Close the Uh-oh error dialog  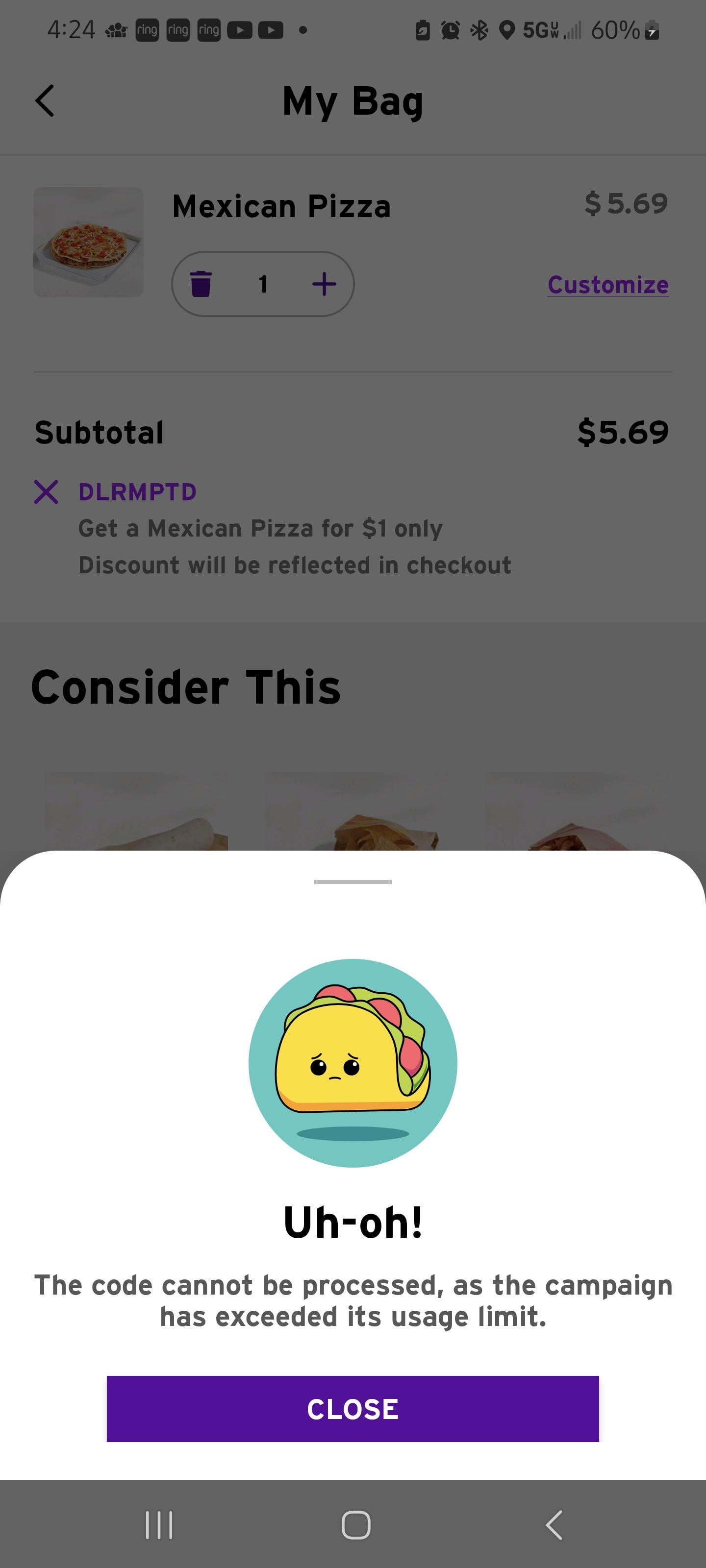tap(353, 1409)
